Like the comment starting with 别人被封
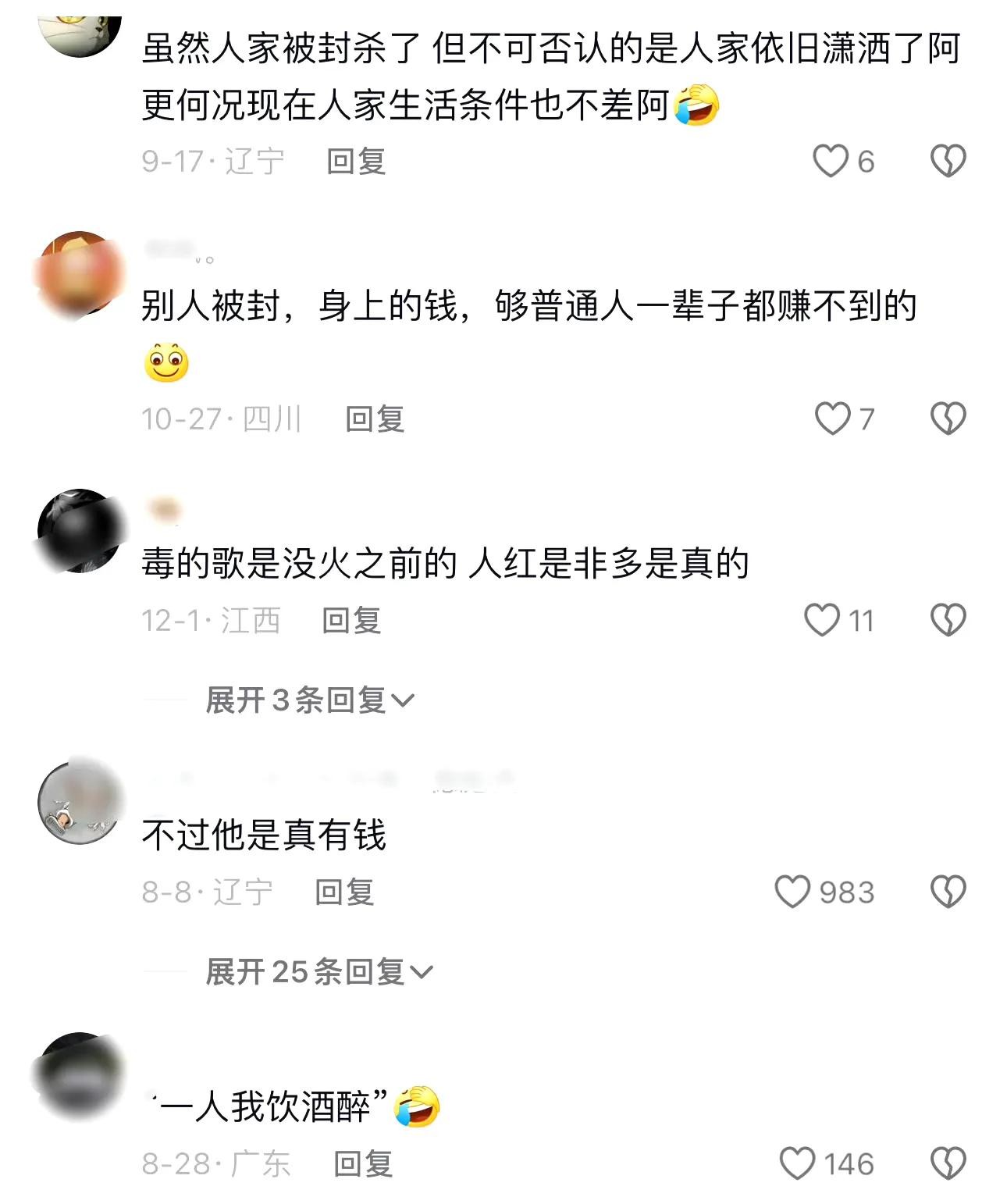This screenshot has height=1204, width=1007. tap(832, 419)
